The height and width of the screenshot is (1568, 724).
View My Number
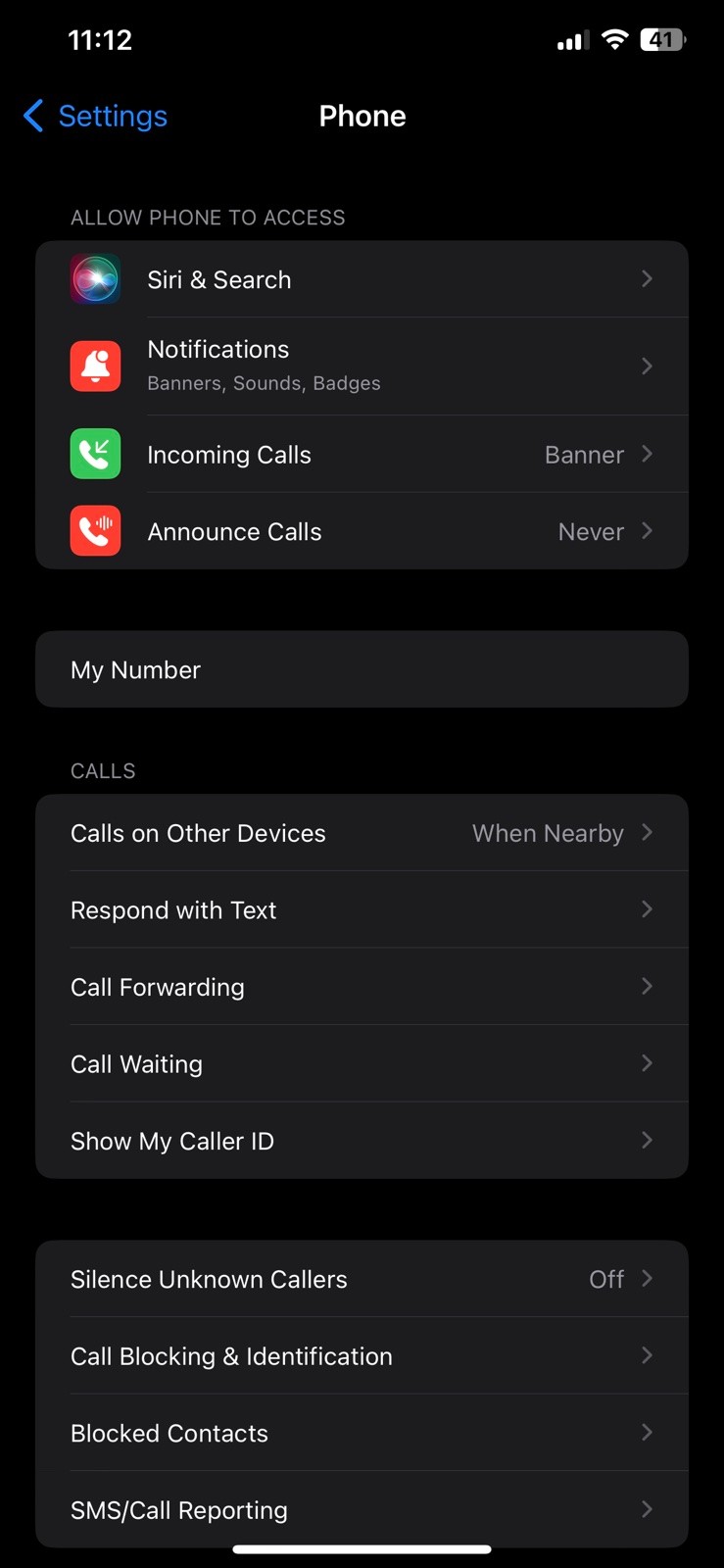[x=362, y=669]
